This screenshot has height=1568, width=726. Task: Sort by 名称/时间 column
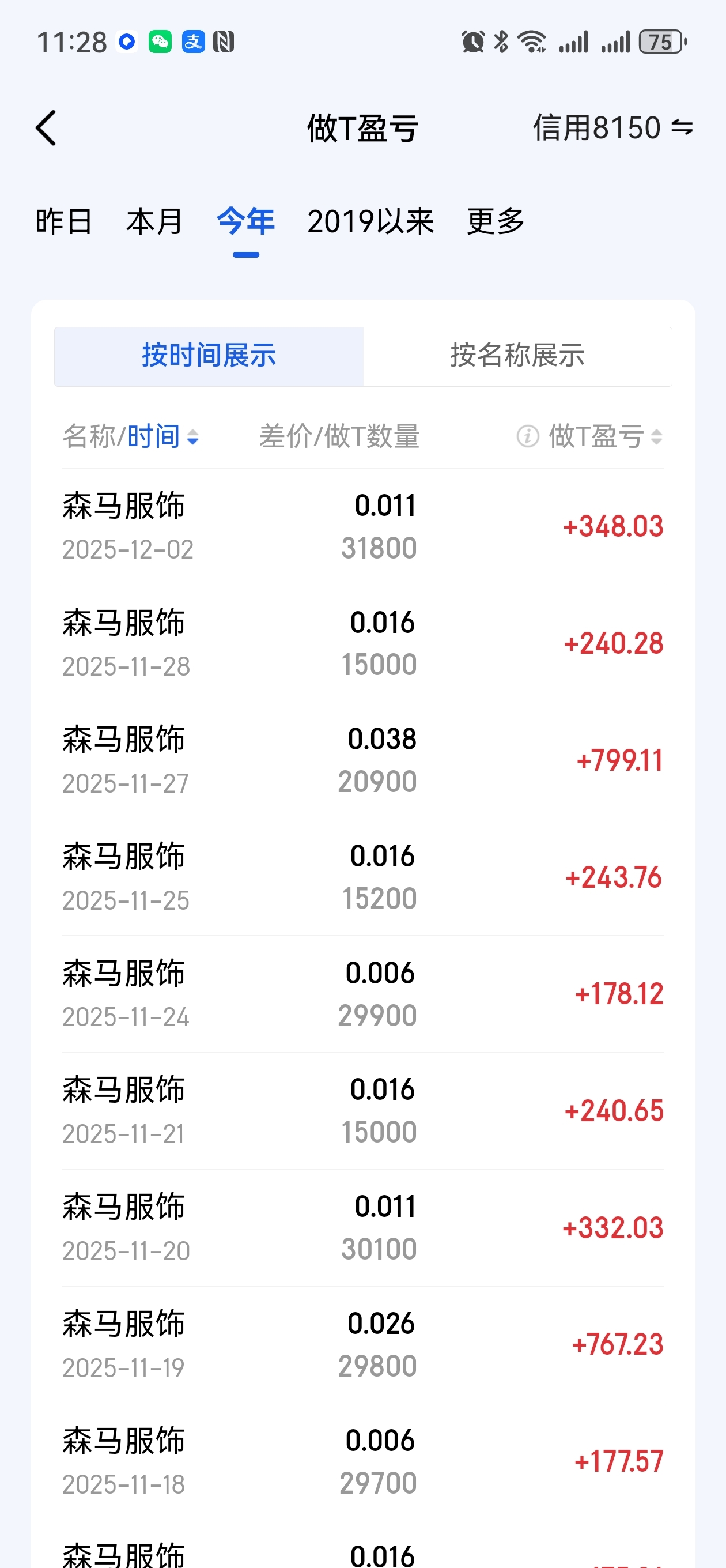click(131, 436)
